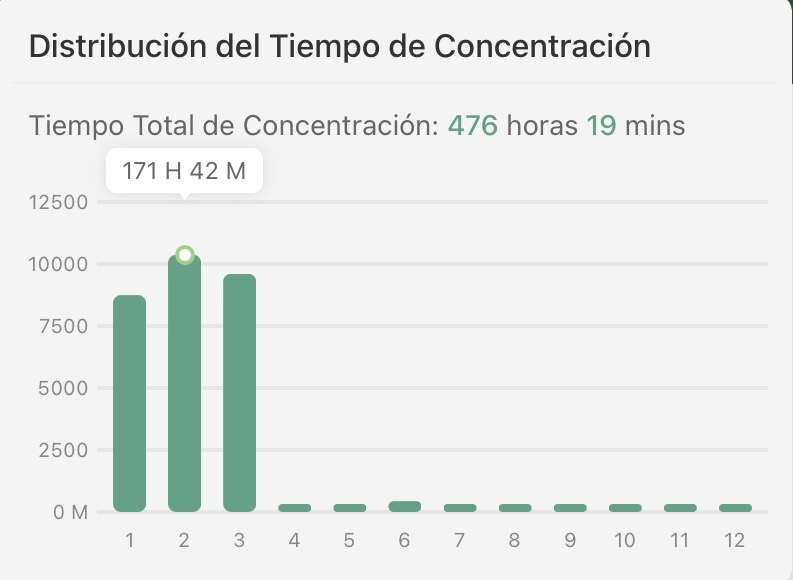Screen dimensions: 793x580
Task: Select the bar for month 12
Action: point(734,508)
